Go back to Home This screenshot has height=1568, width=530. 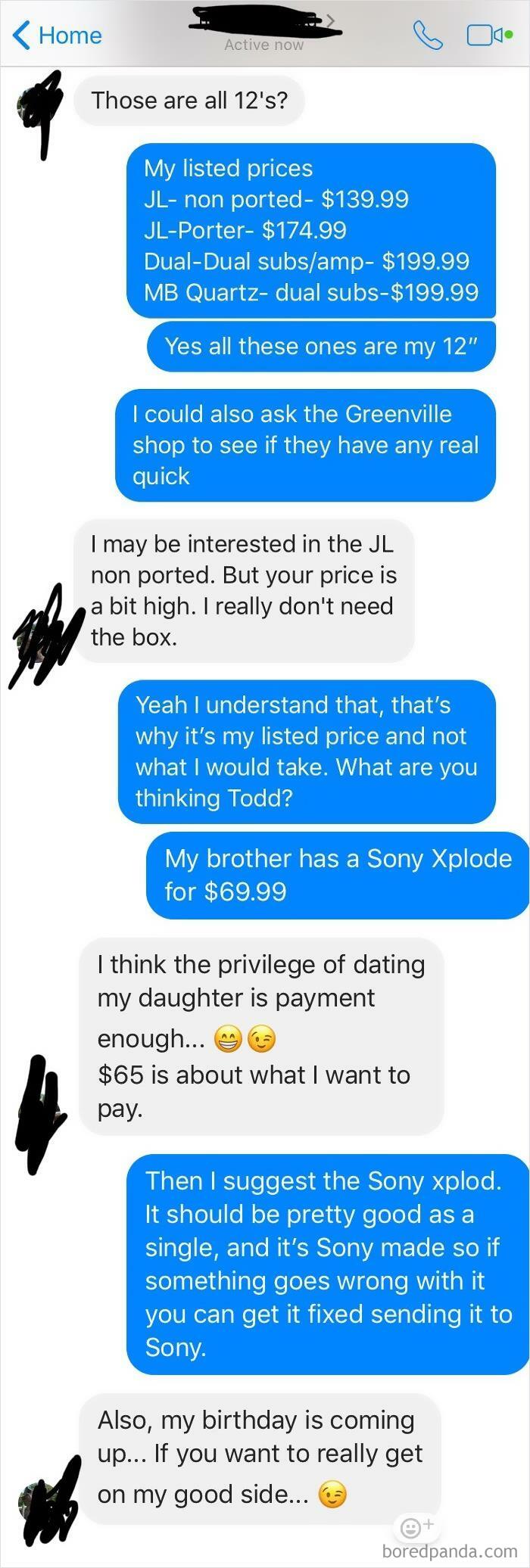tap(58, 36)
